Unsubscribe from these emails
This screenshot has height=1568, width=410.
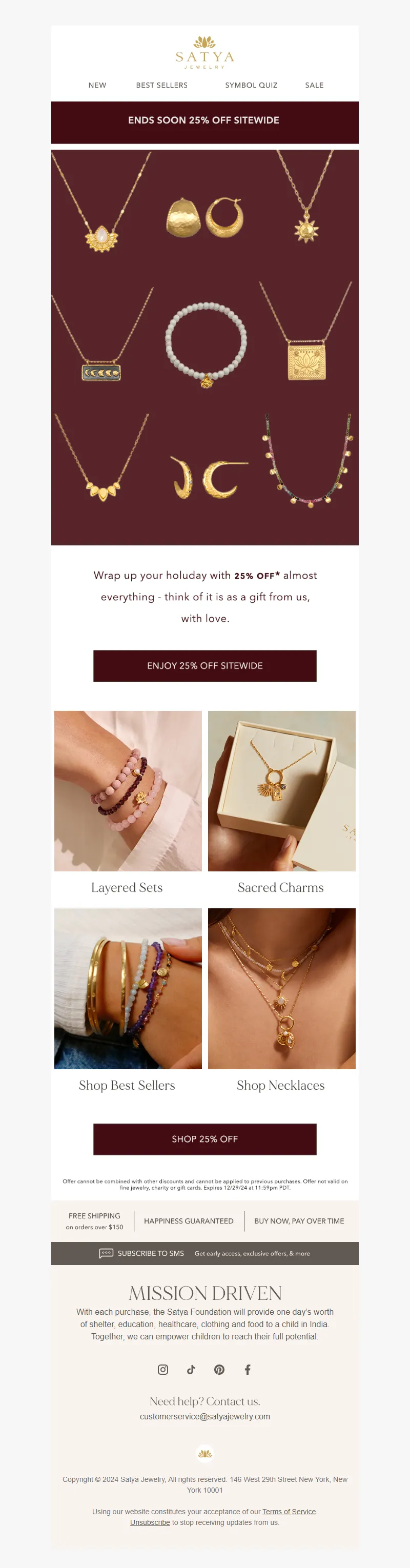pyautogui.click(x=150, y=1522)
